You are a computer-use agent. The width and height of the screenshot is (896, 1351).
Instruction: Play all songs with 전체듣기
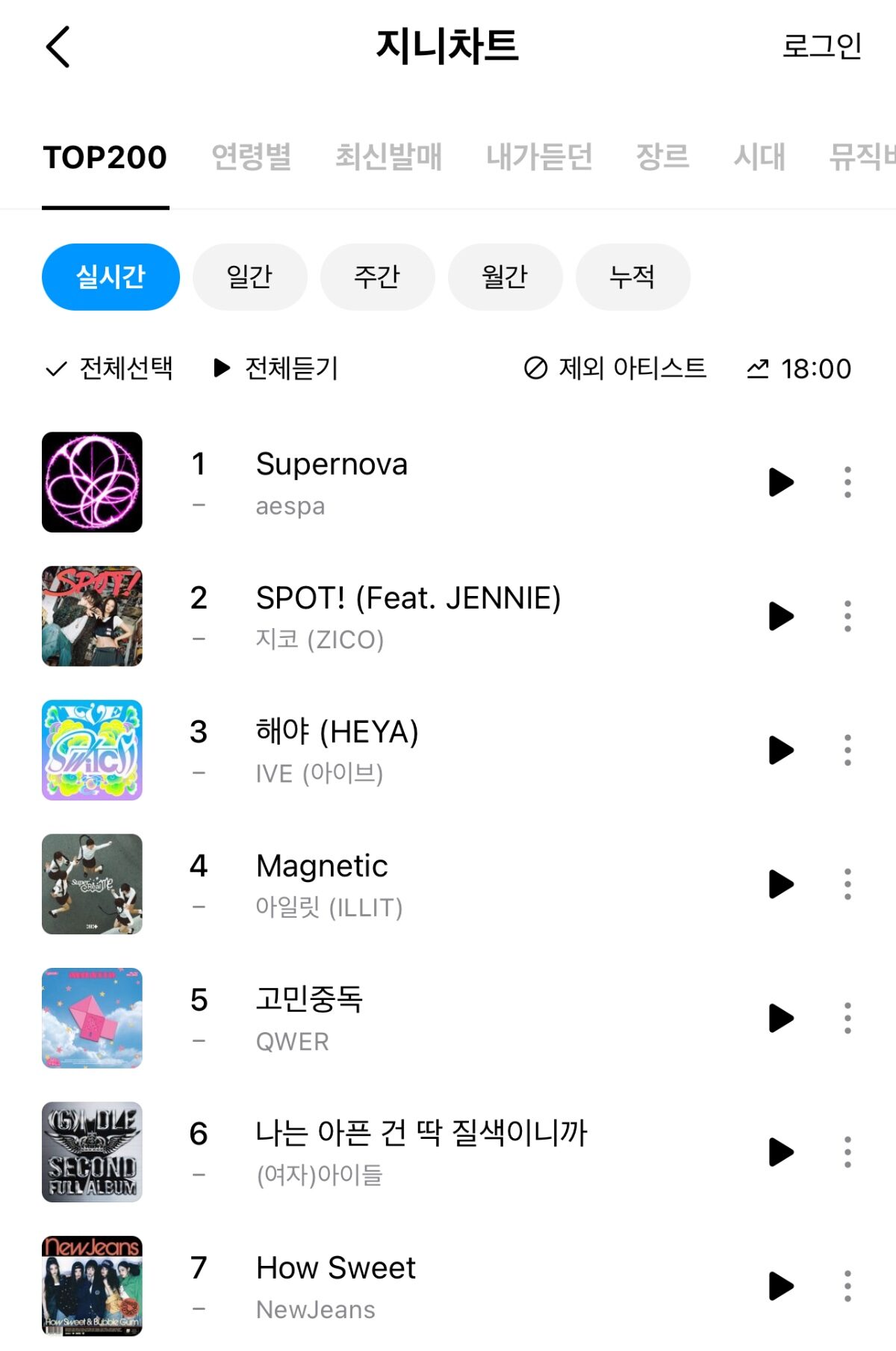[276, 368]
